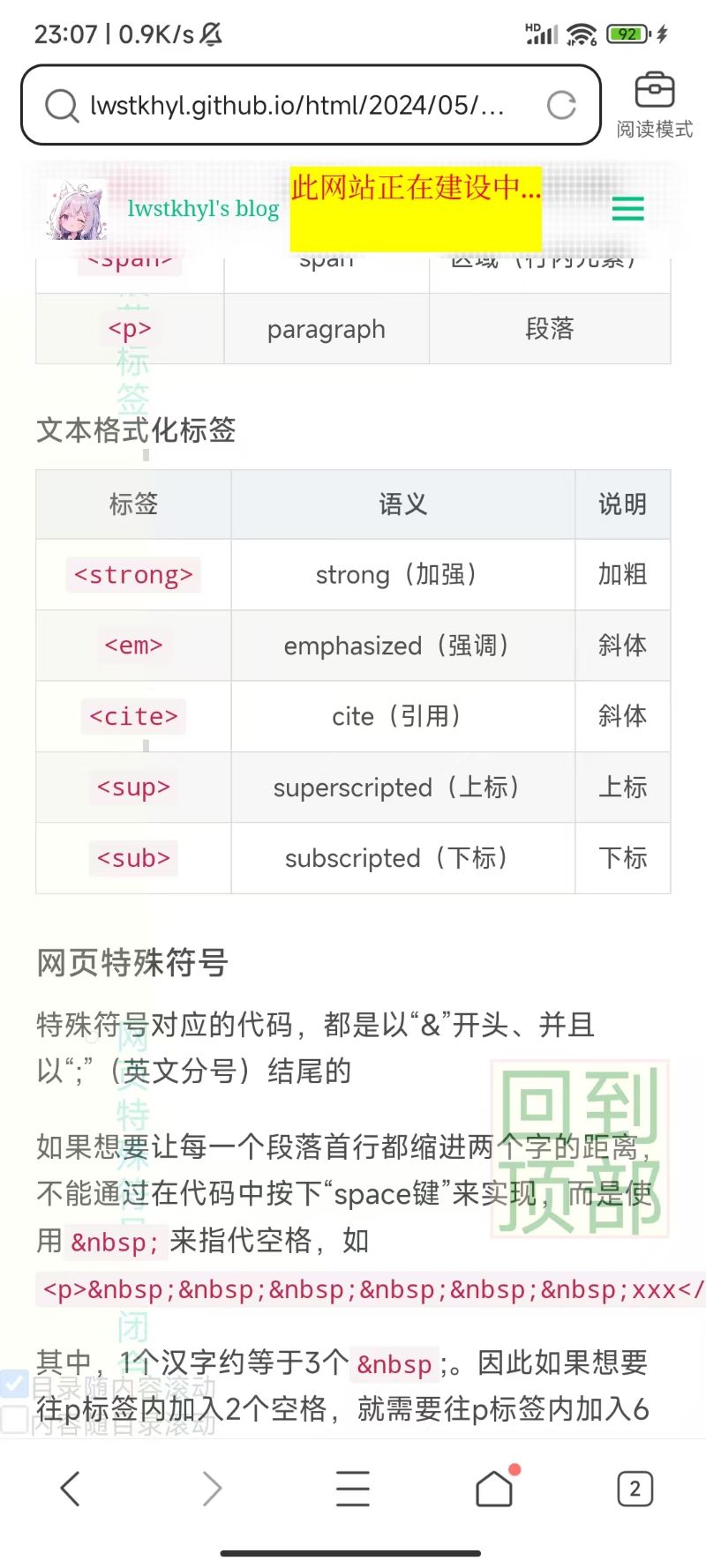The width and height of the screenshot is (706, 1568).
Task: Return home using the home icon
Action: point(494,1488)
